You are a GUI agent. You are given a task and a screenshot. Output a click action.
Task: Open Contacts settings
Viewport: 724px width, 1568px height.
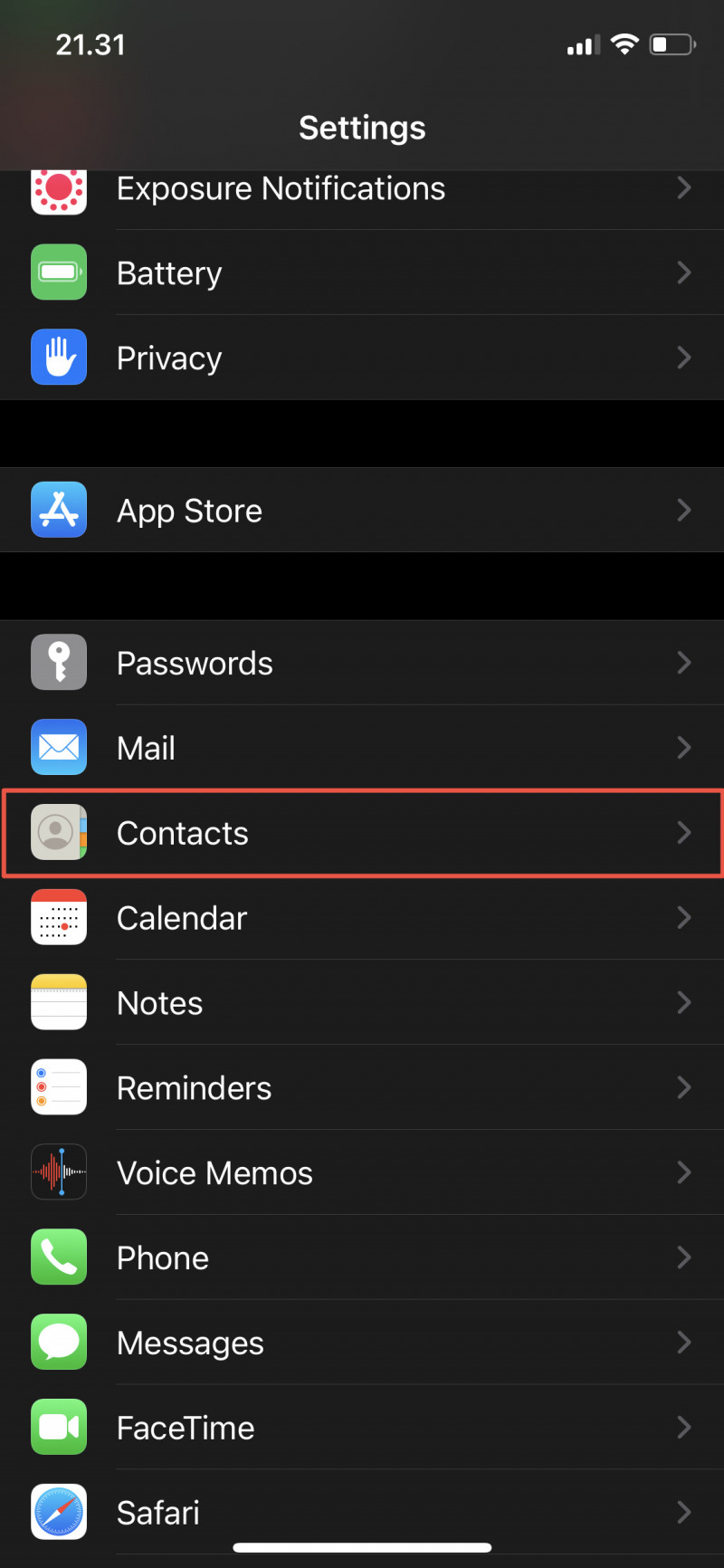(362, 833)
